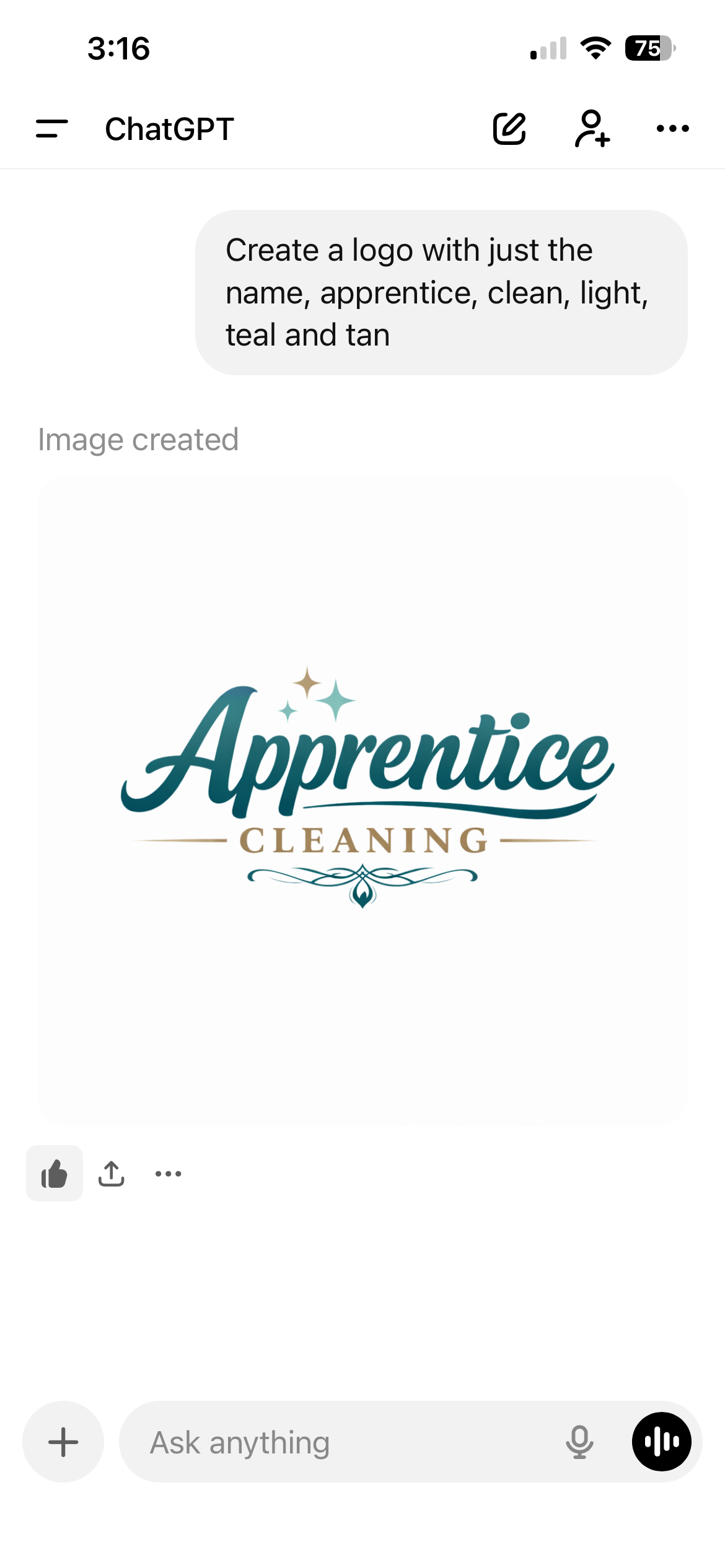This screenshot has width=725, height=1568.
Task: Open the sidebar menu
Action: point(52,129)
